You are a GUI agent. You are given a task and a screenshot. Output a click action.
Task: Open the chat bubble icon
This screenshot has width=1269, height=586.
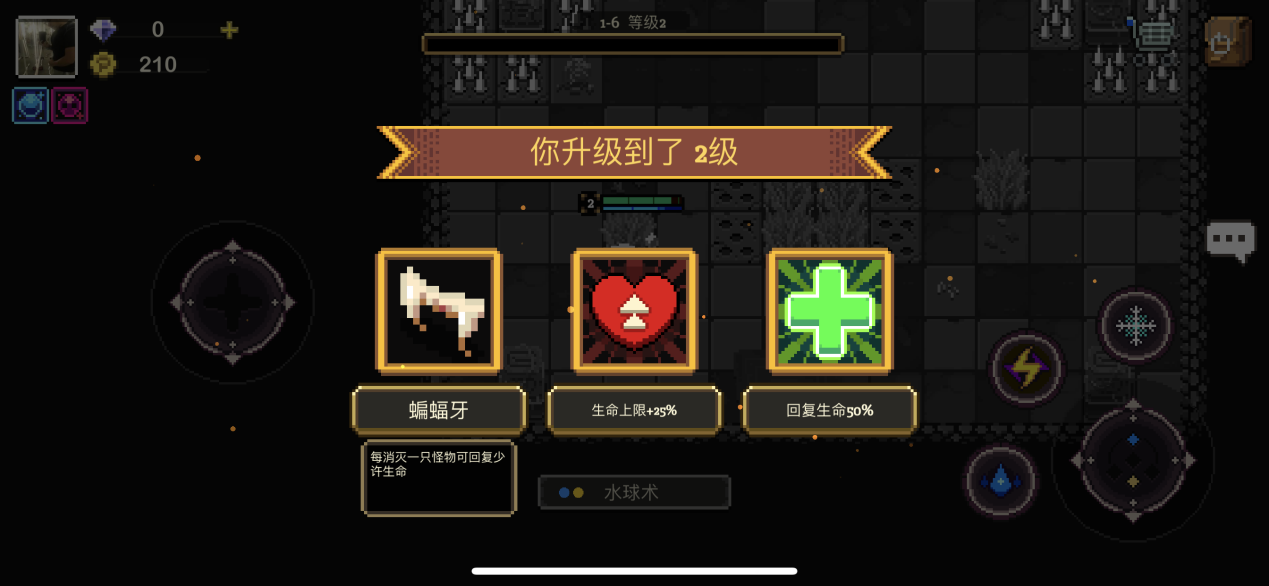coord(1229,240)
